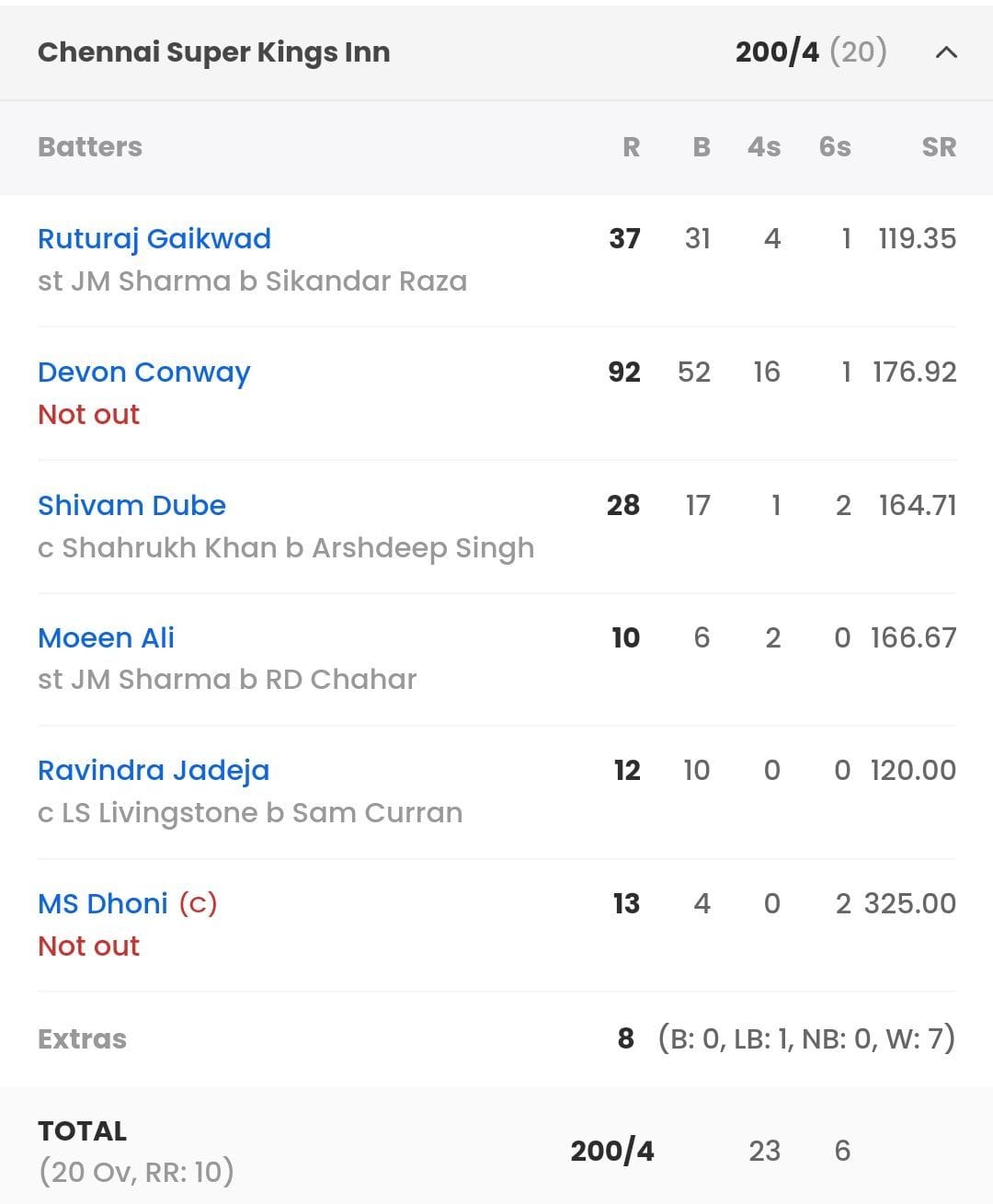Collapse the Chennai Super Kings innings section
Image resolution: width=993 pixels, height=1204 pixels.
pos(945,52)
